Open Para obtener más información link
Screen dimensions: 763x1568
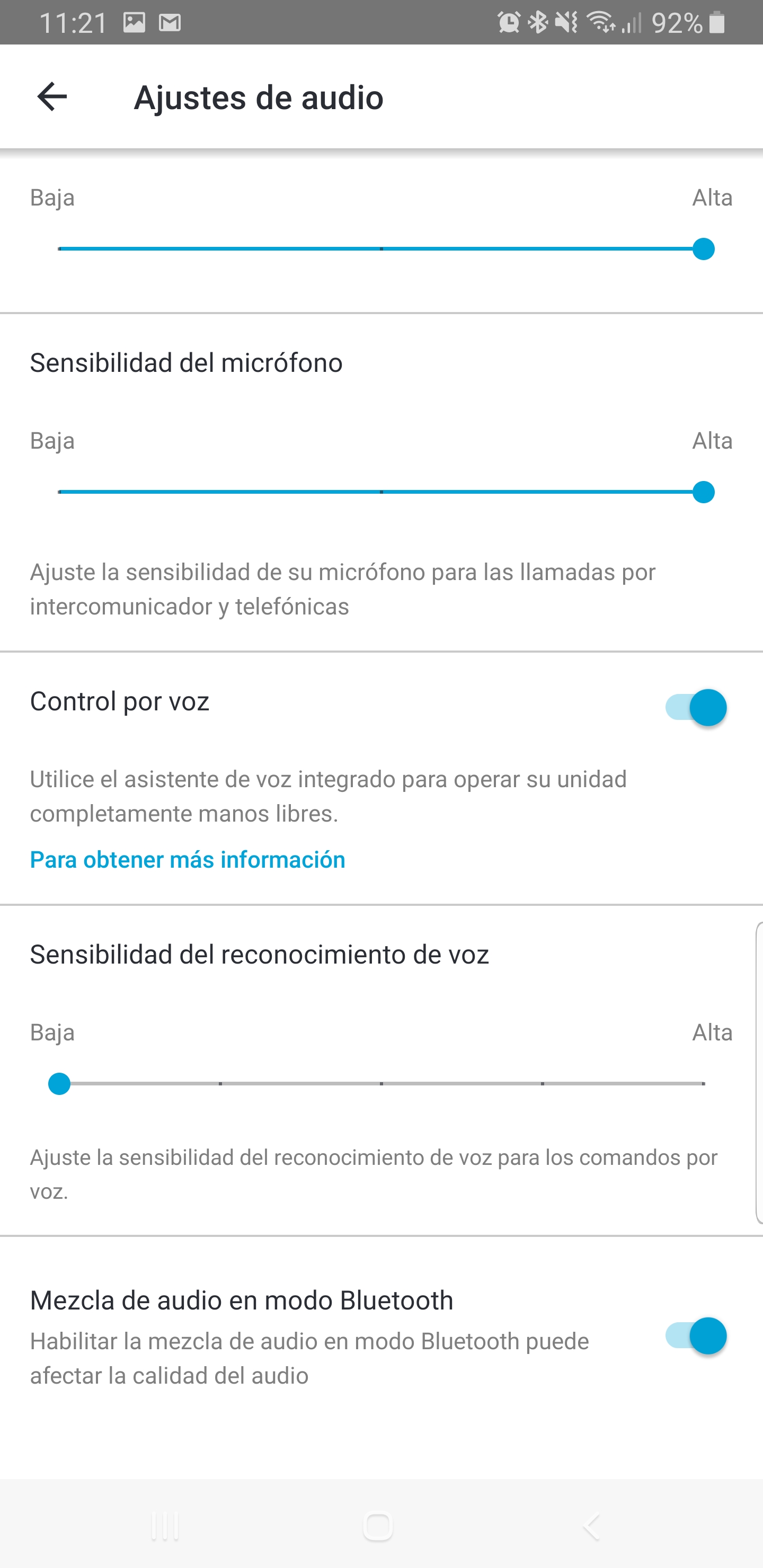pyautogui.click(x=187, y=860)
